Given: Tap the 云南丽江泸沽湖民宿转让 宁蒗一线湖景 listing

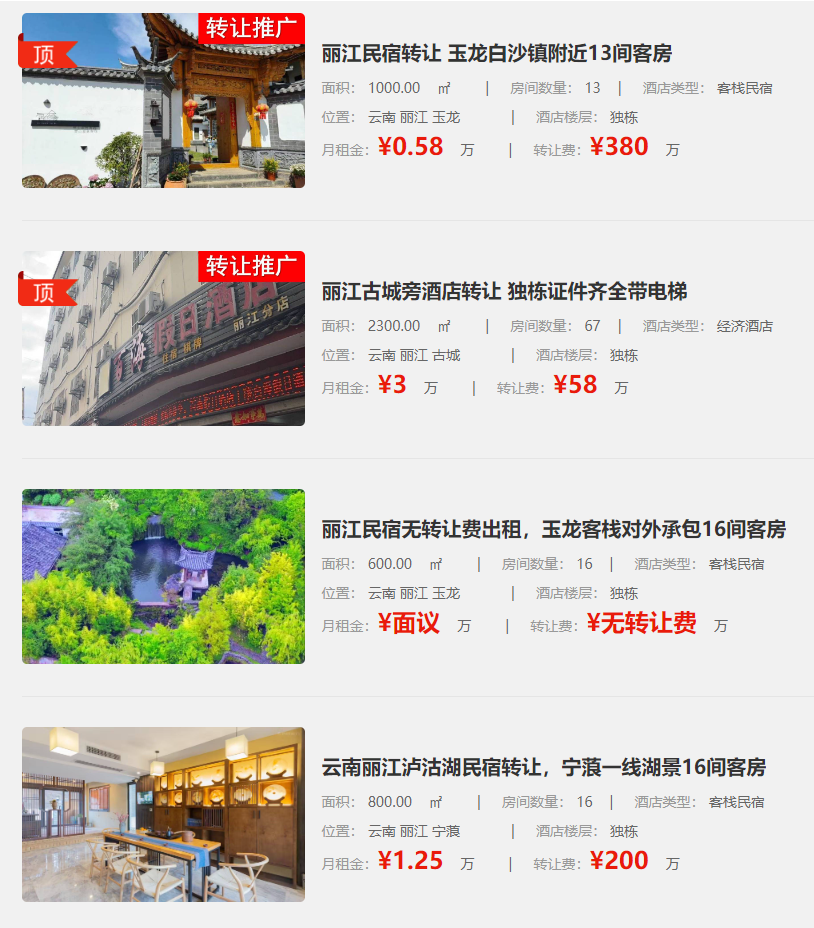Looking at the screenshot, I should (x=543, y=768).
